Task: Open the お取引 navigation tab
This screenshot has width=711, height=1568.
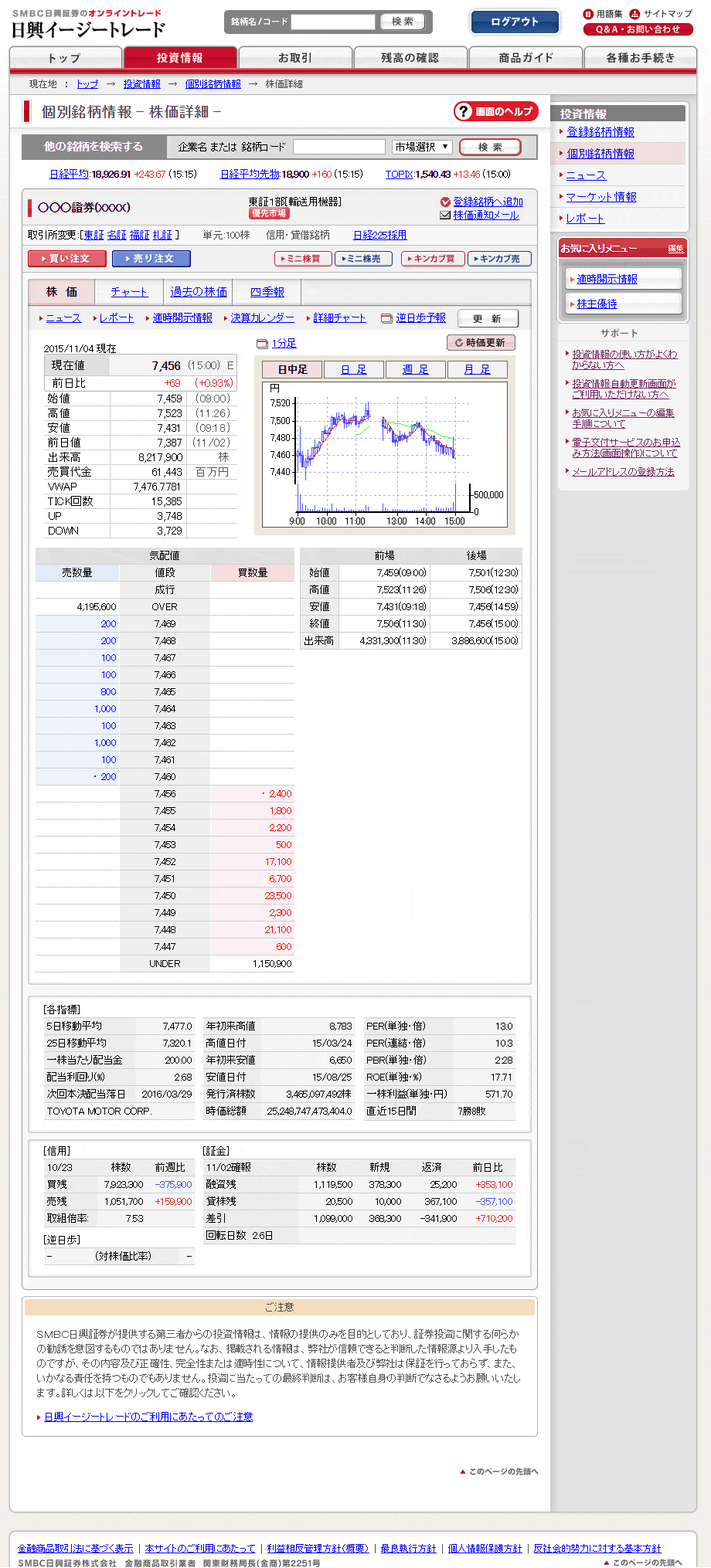Action: 295,58
